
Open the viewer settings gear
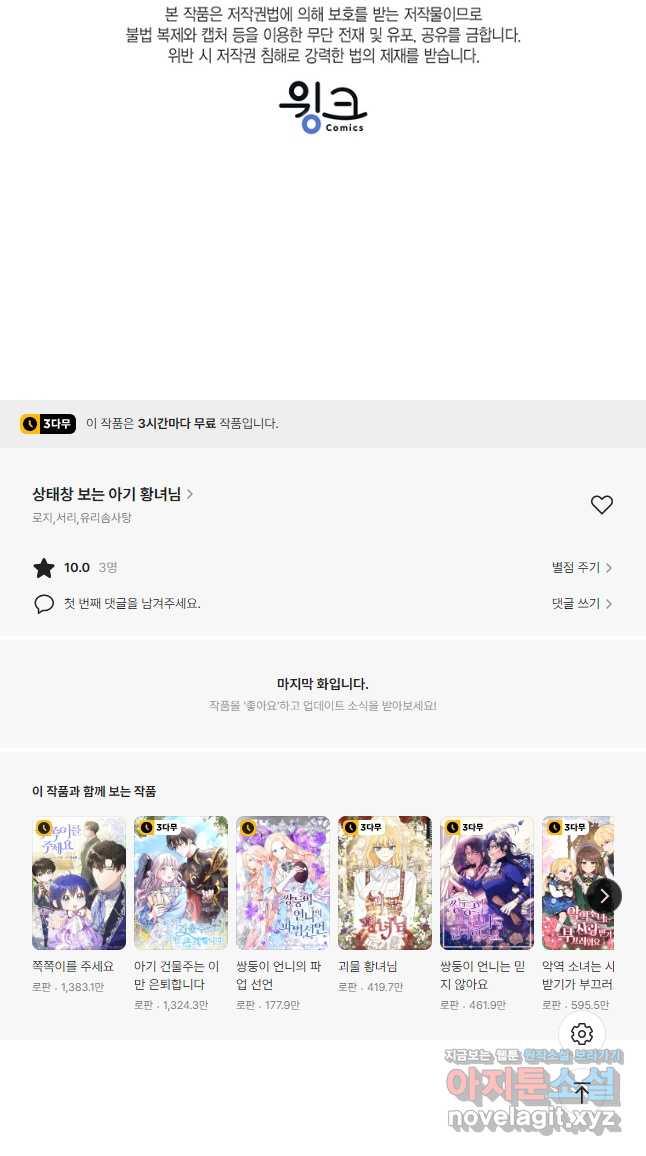[582, 1034]
